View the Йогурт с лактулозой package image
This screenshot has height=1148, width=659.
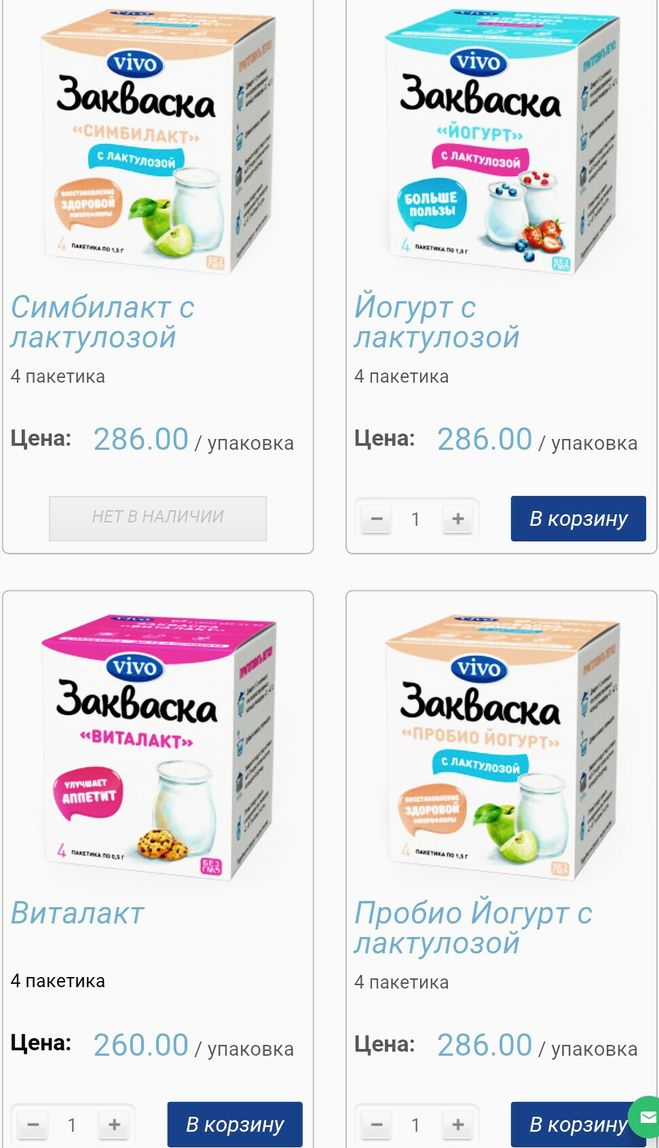click(501, 145)
